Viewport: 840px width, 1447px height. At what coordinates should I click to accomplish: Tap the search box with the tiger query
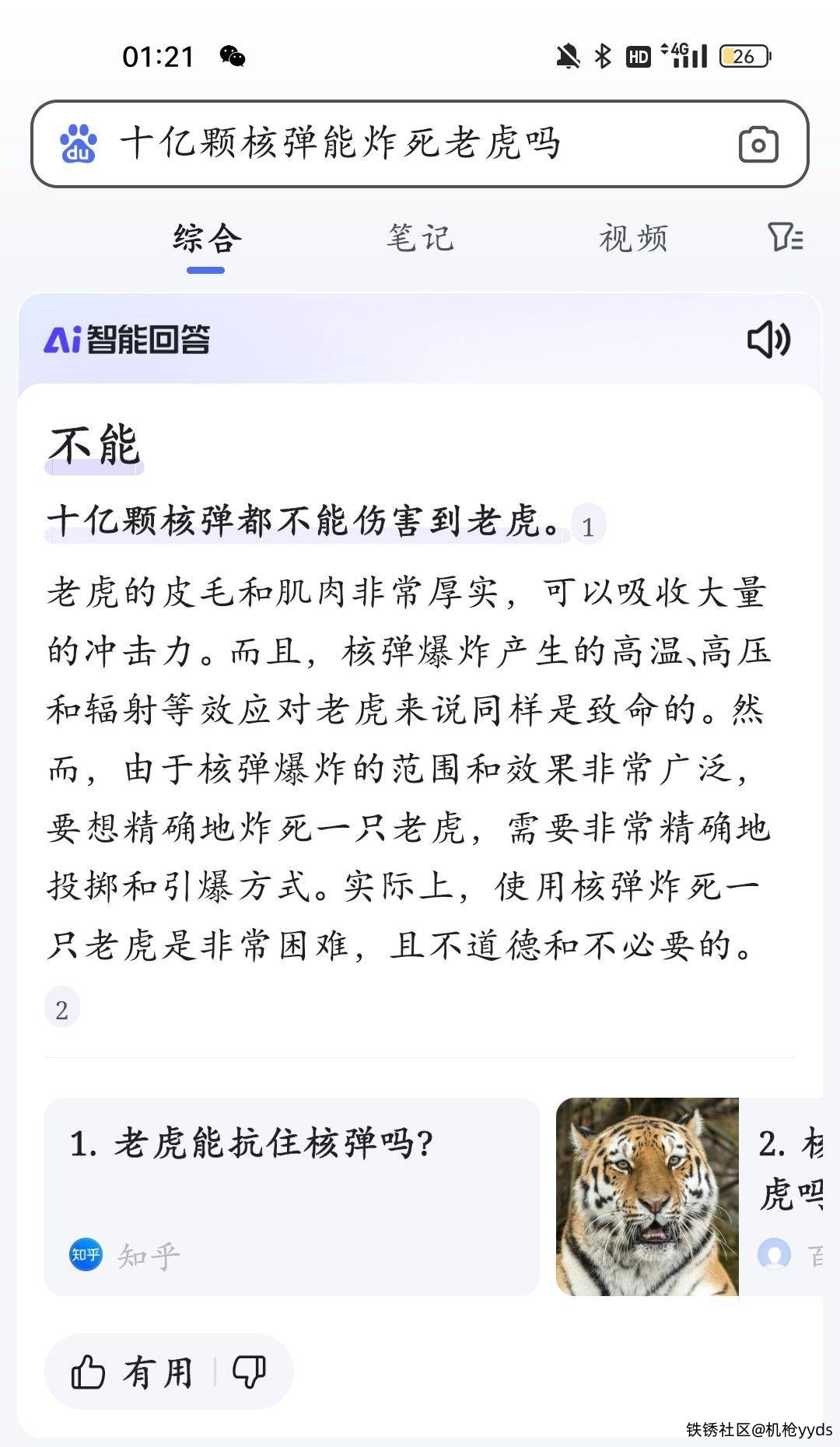(389, 144)
